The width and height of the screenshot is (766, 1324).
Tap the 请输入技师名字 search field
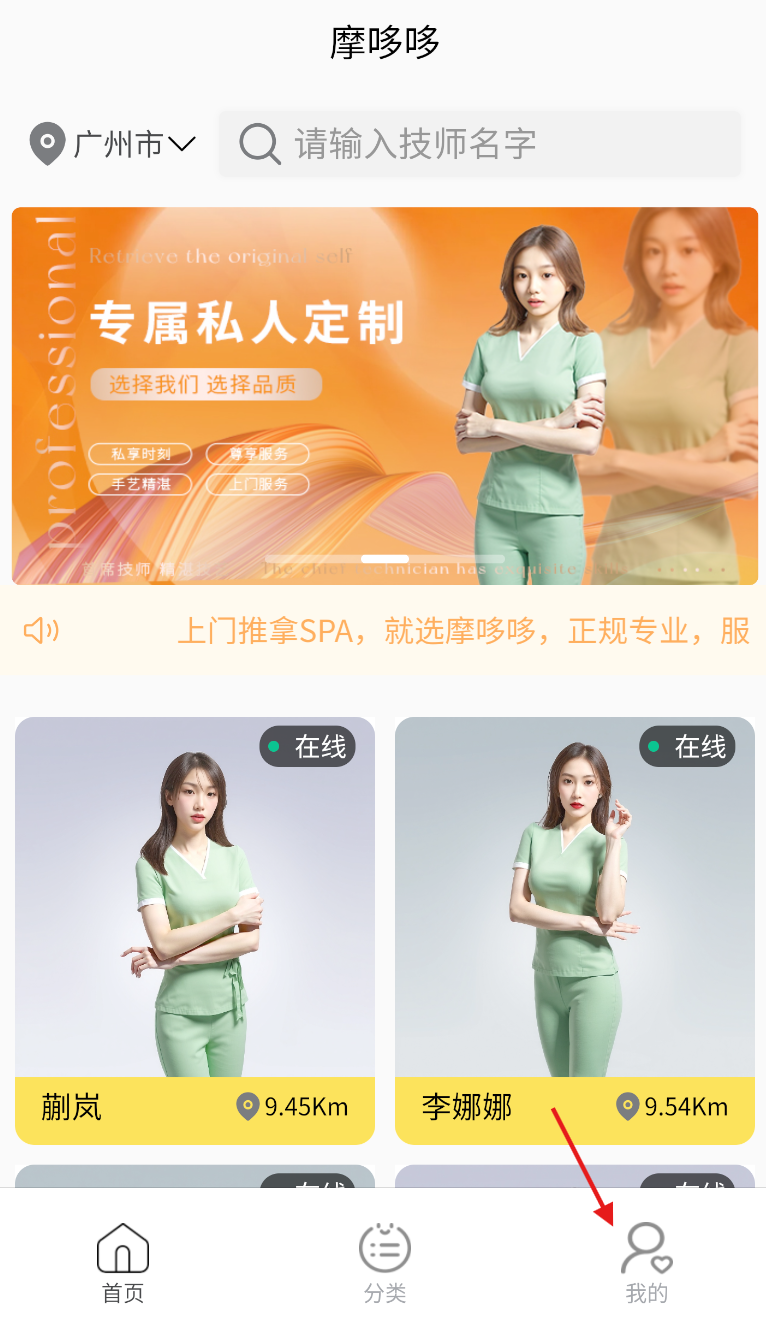(x=480, y=144)
